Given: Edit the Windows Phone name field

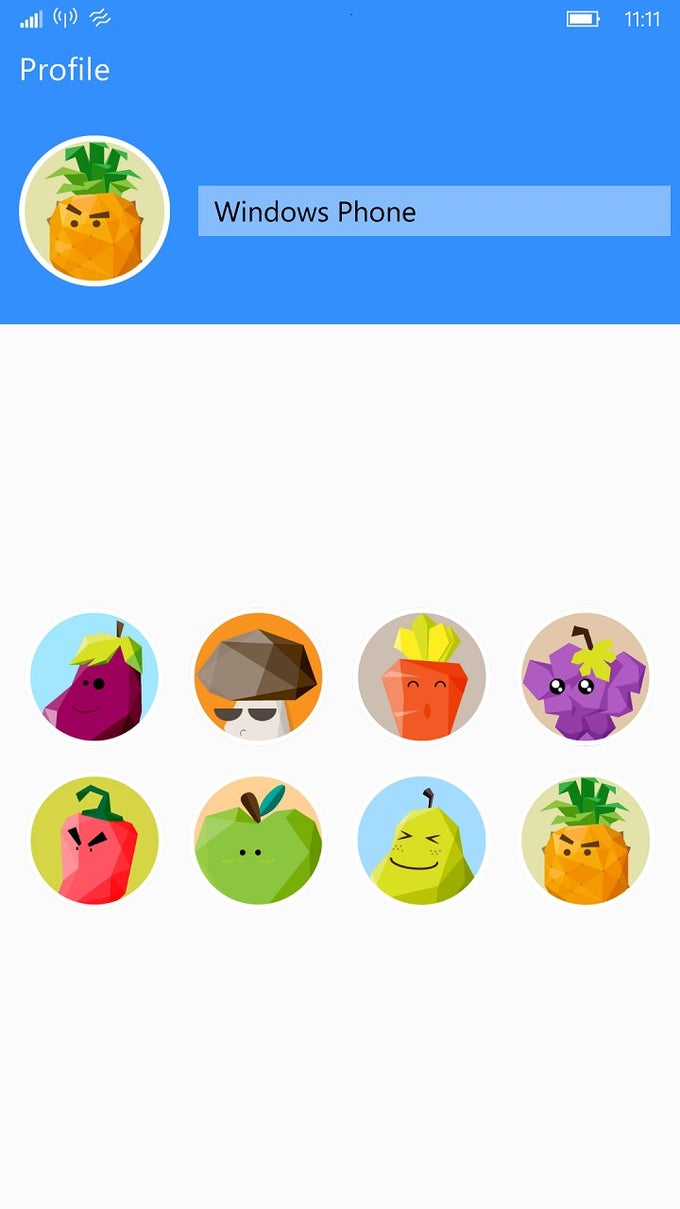Looking at the screenshot, I should (433, 211).
